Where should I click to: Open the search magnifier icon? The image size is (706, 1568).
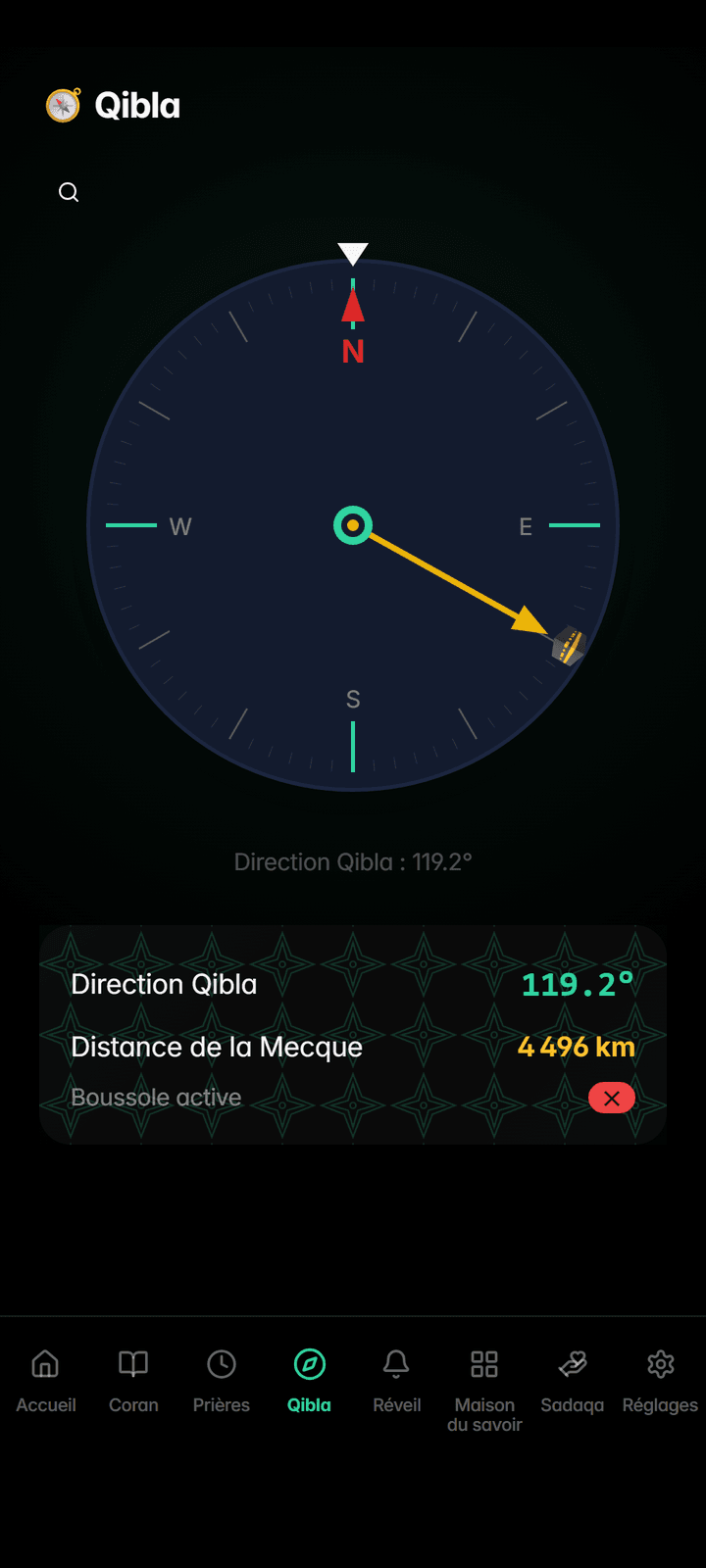pyautogui.click(x=68, y=192)
